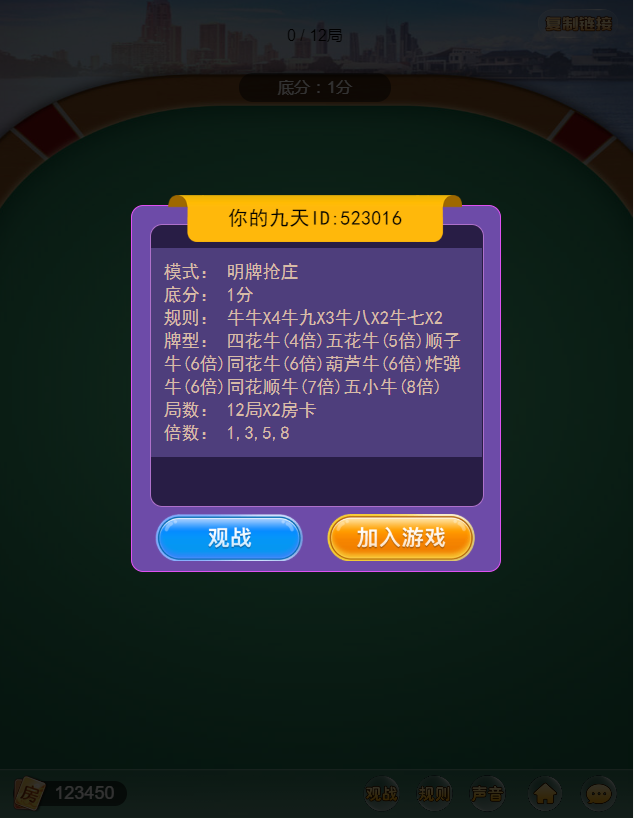The width and height of the screenshot is (634, 819).
Task: Copy the room link via 复制链接
Action: click(578, 23)
